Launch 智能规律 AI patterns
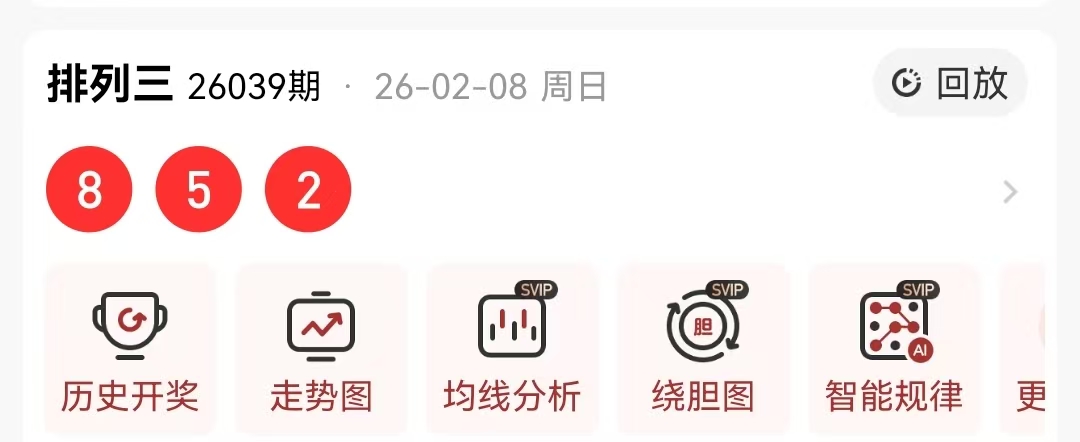 click(894, 350)
